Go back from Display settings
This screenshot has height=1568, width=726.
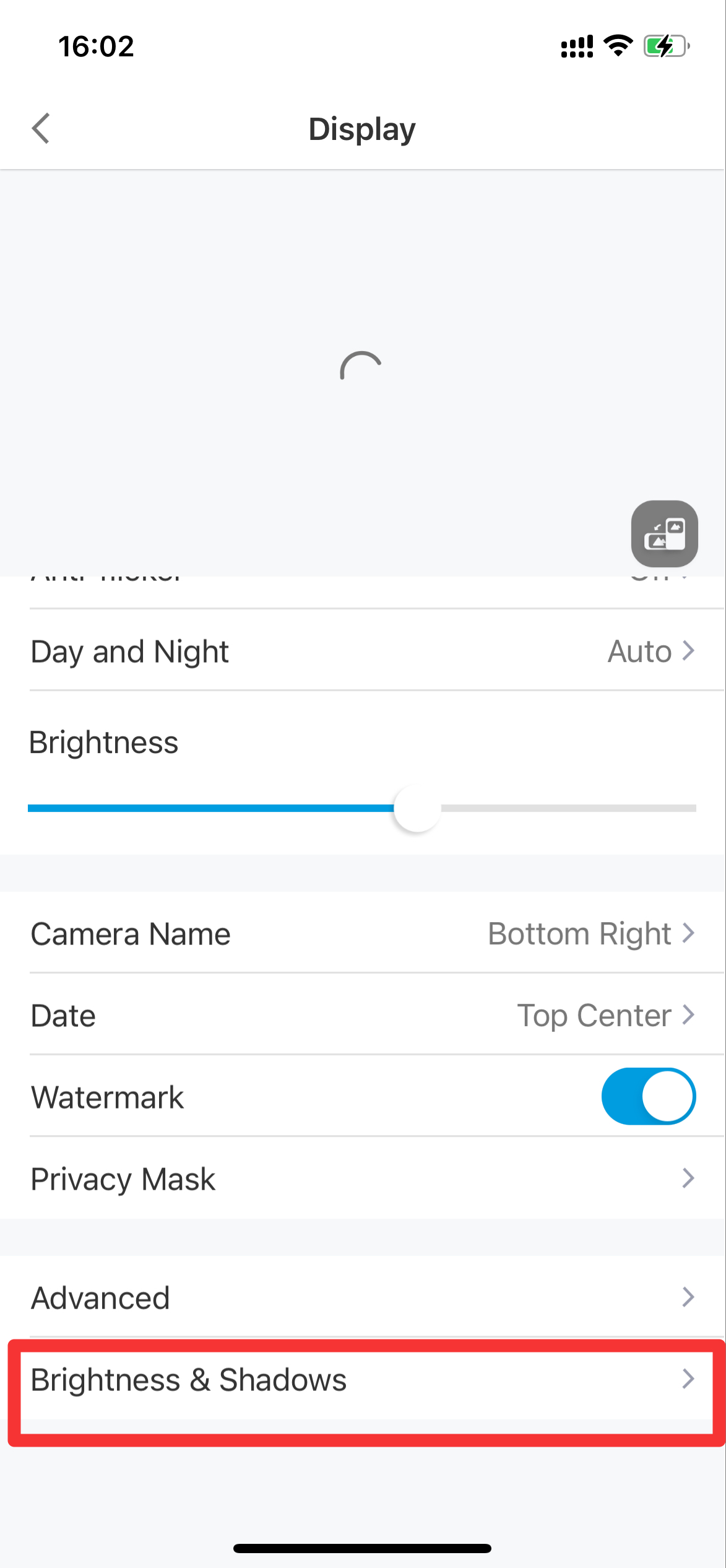[41, 129]
